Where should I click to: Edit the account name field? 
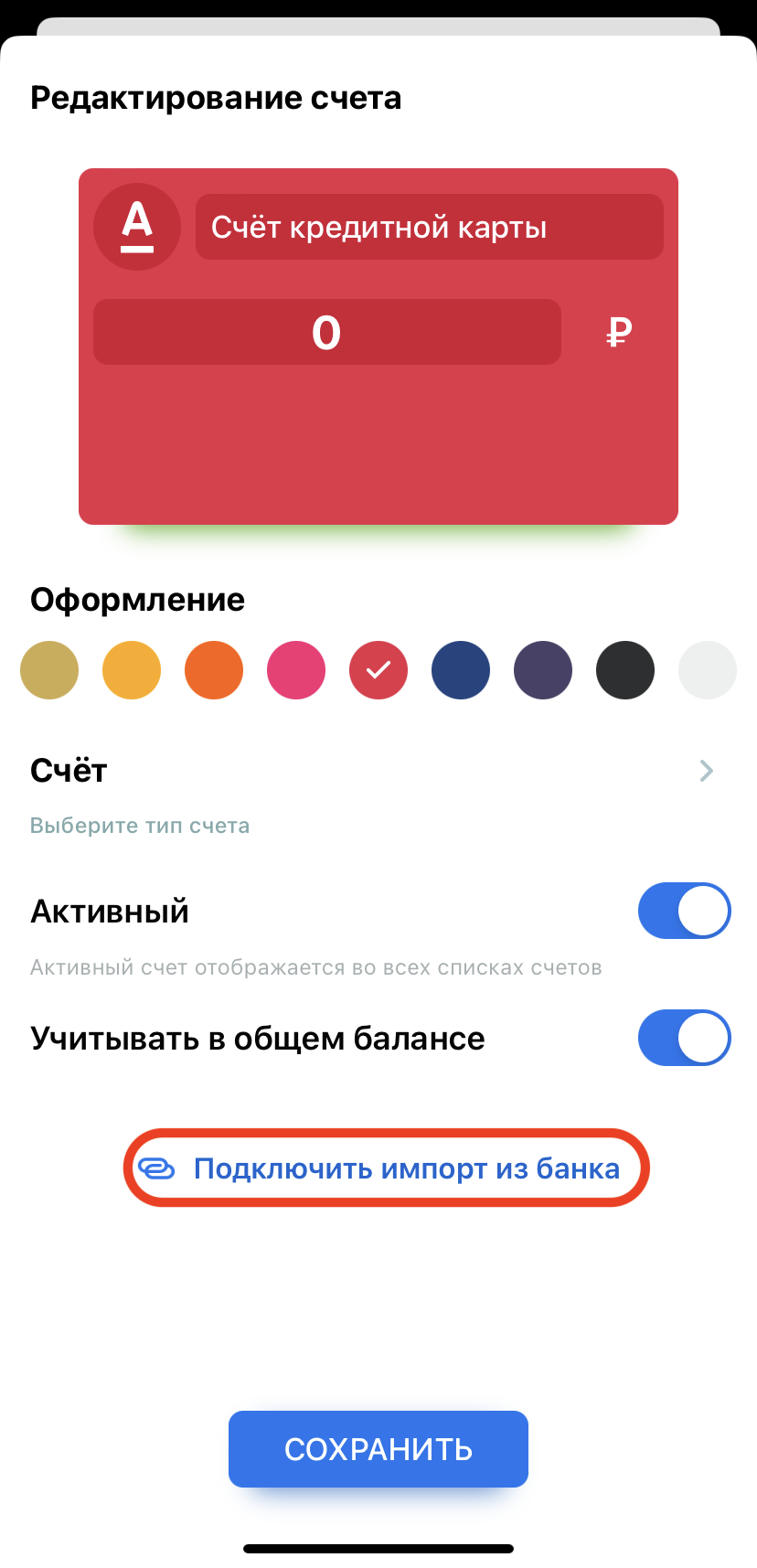coord(429,227)
